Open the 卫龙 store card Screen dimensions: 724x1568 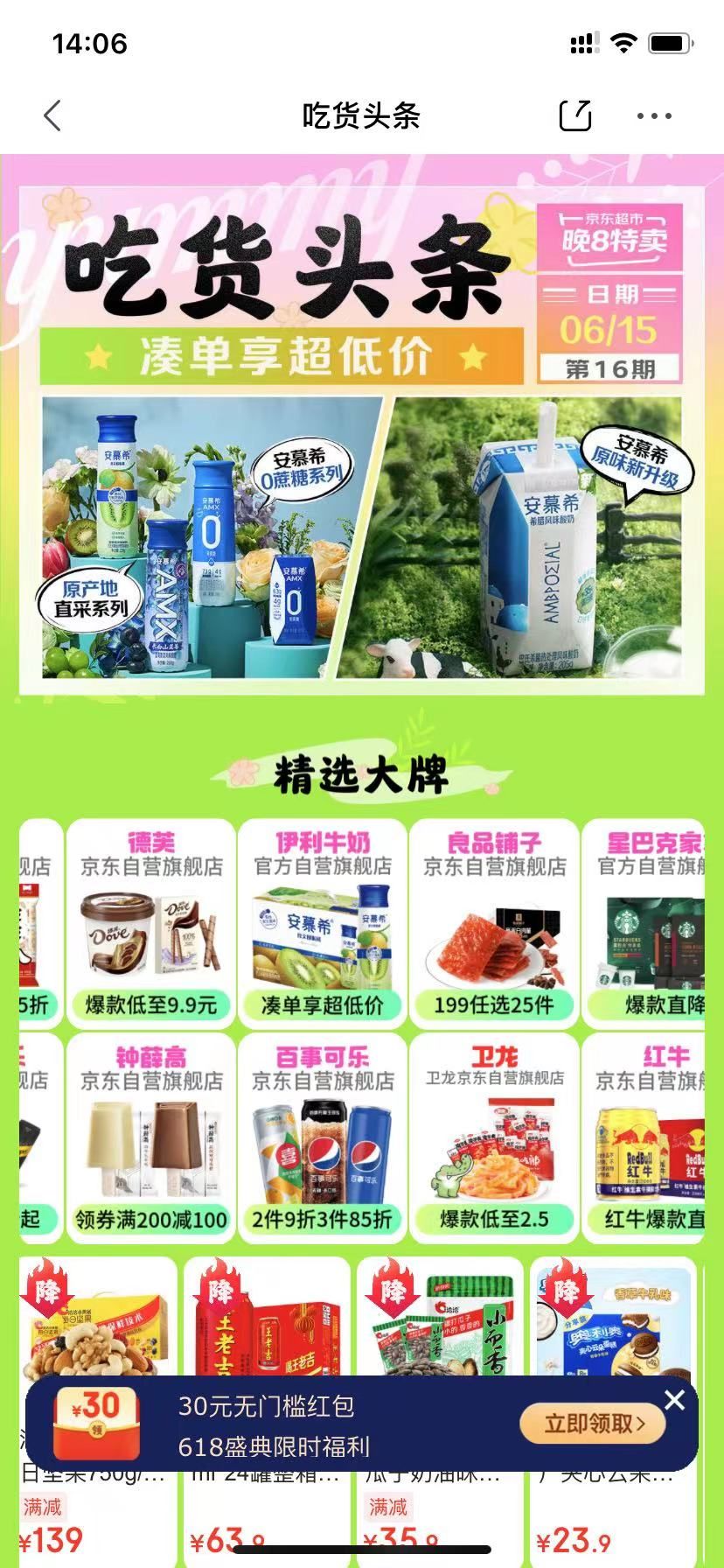coord(494,1137)
